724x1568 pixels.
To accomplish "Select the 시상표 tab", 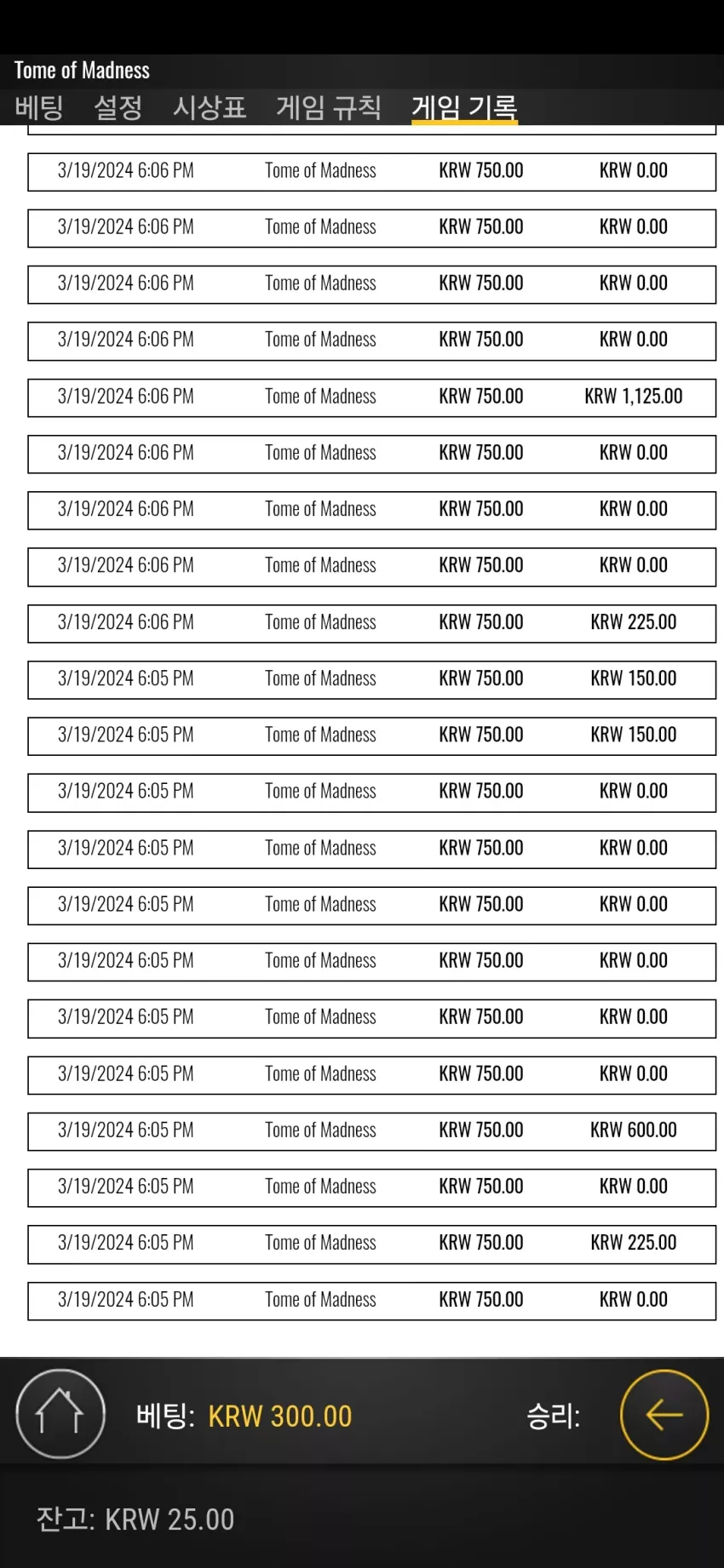I will pyautogui.click(x=210, y=107).
